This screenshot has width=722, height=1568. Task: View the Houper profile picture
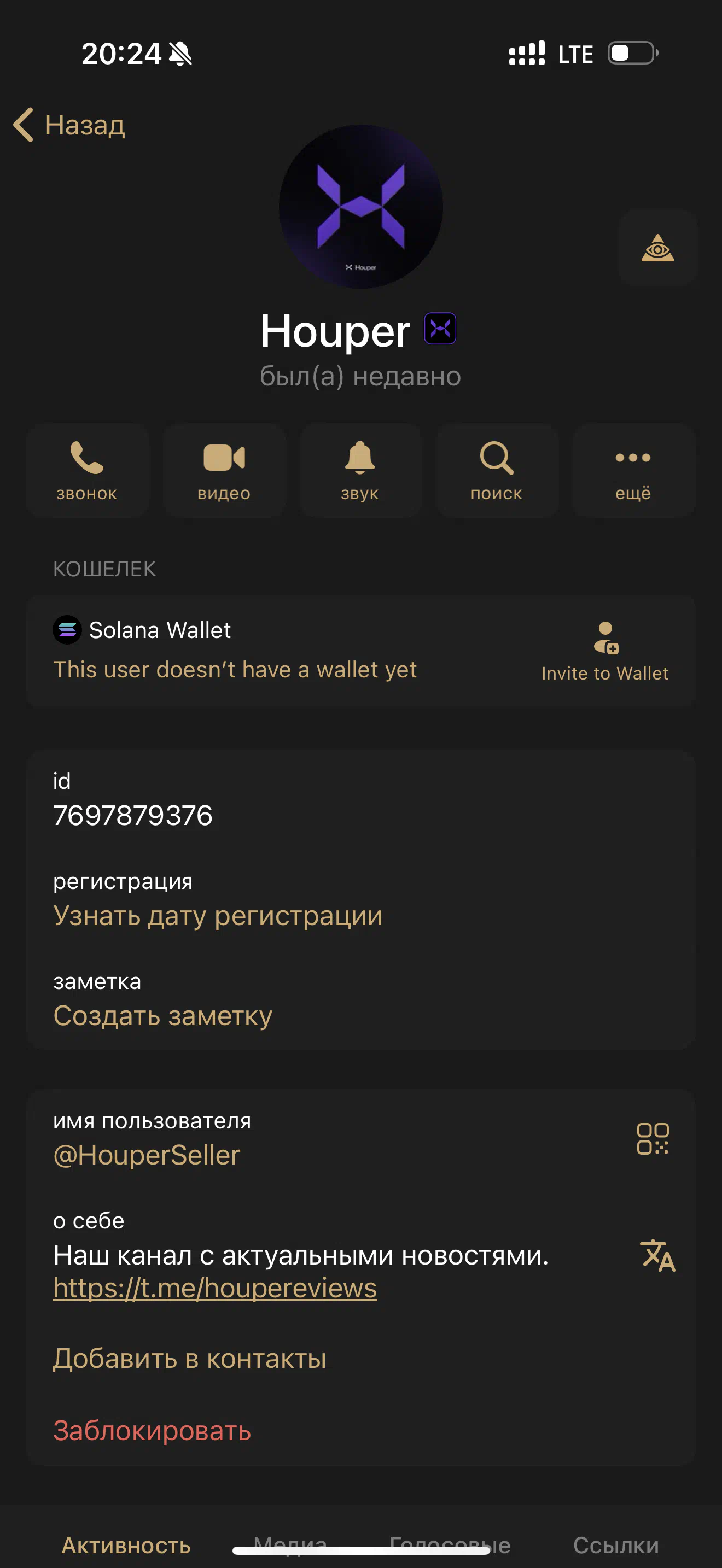pos(361,207)
